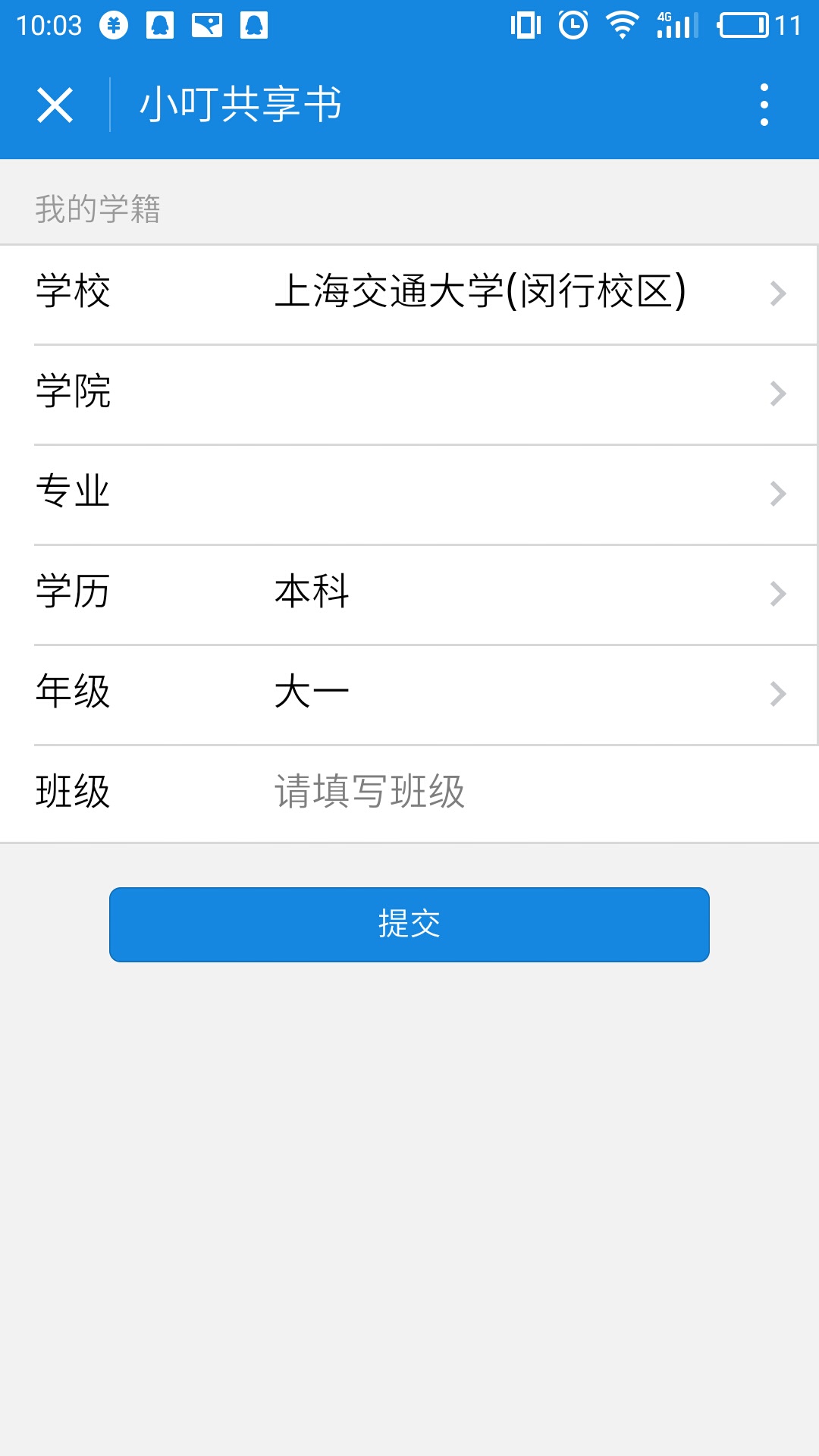The width and height of the screenshot is (819, 1456).
Task: Choose a college in the 学院 row
Action: tap(409, 394)
